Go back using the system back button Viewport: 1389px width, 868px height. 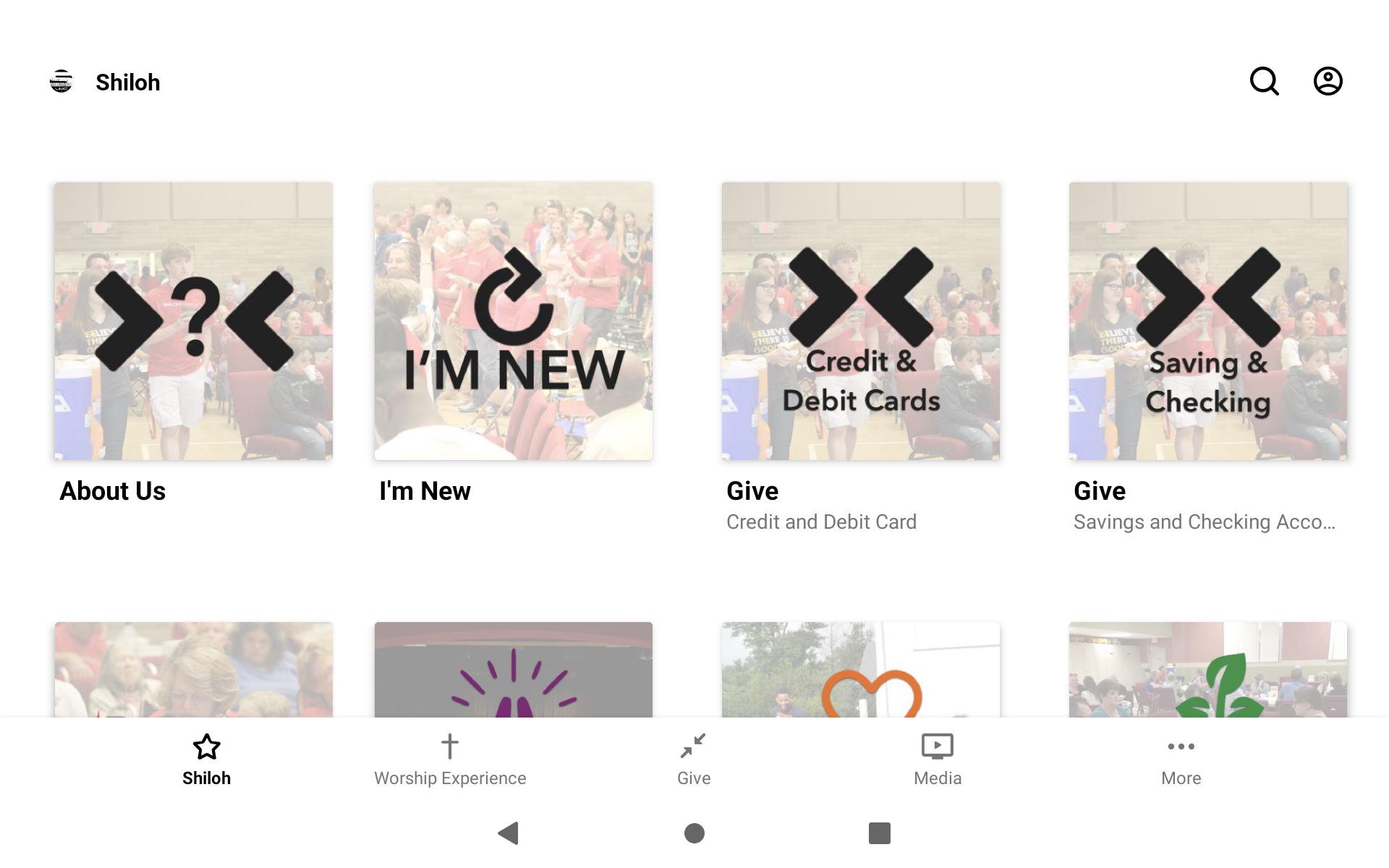coord(509,833)
